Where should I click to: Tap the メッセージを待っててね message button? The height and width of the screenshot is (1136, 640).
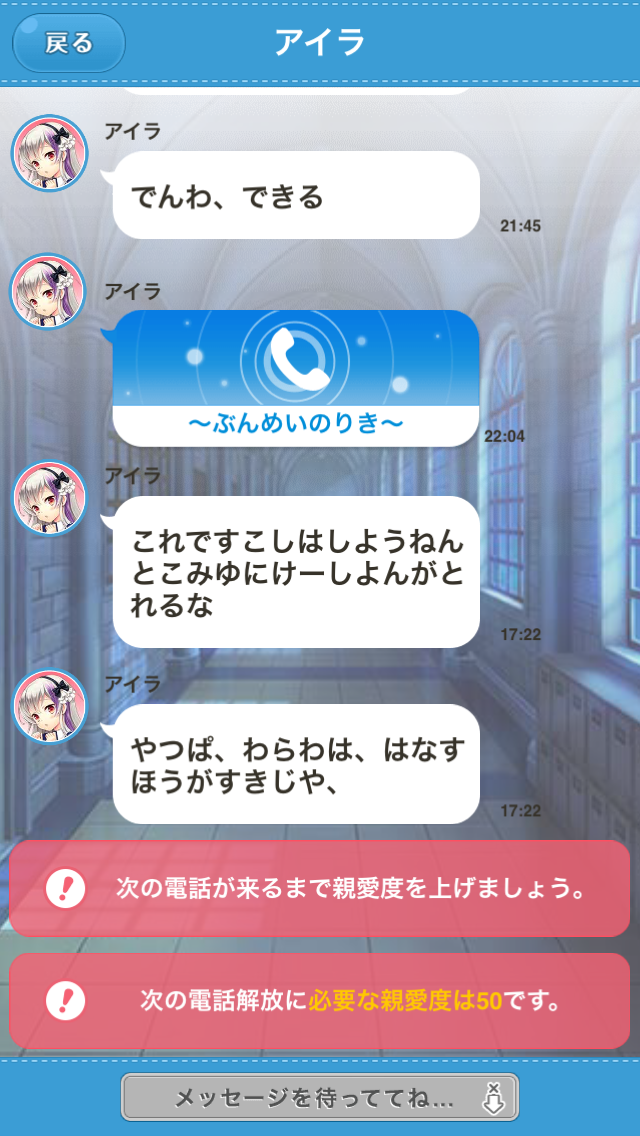tap(320, 1097)
